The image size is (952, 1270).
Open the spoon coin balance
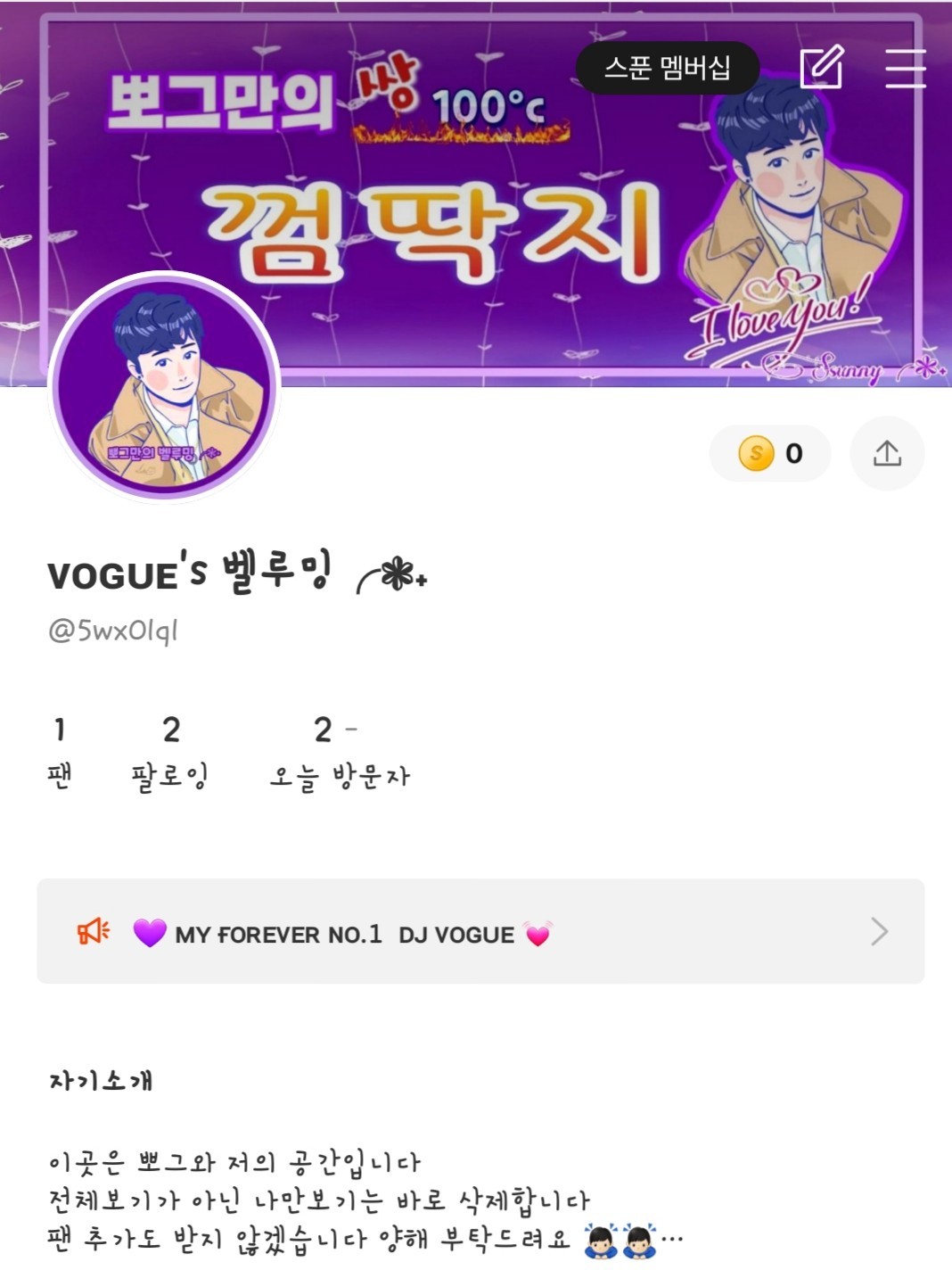[771, 454]
